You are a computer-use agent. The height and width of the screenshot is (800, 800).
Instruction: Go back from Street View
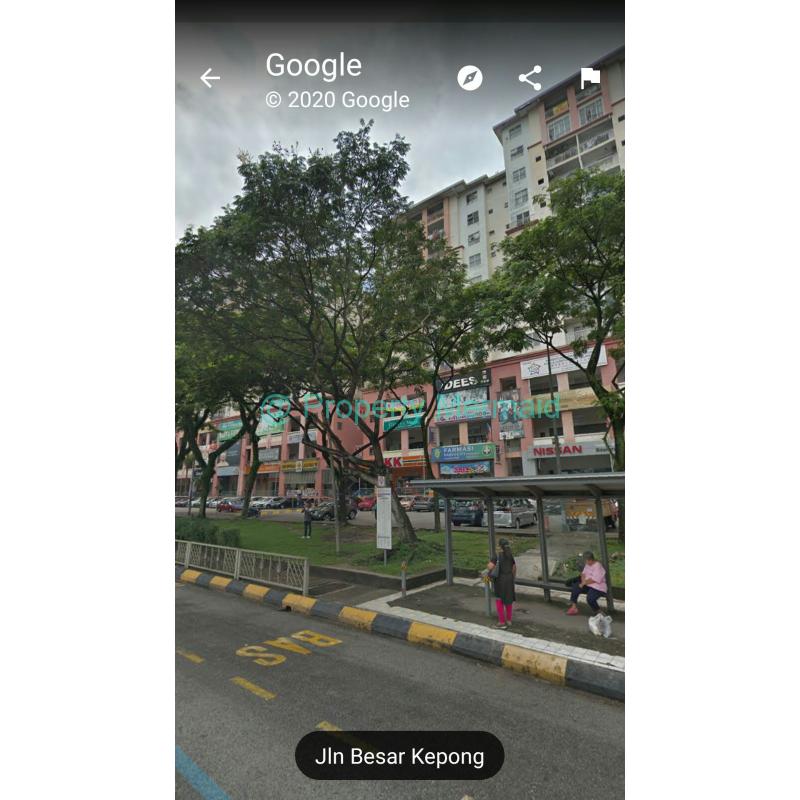[x=209, y=78]
